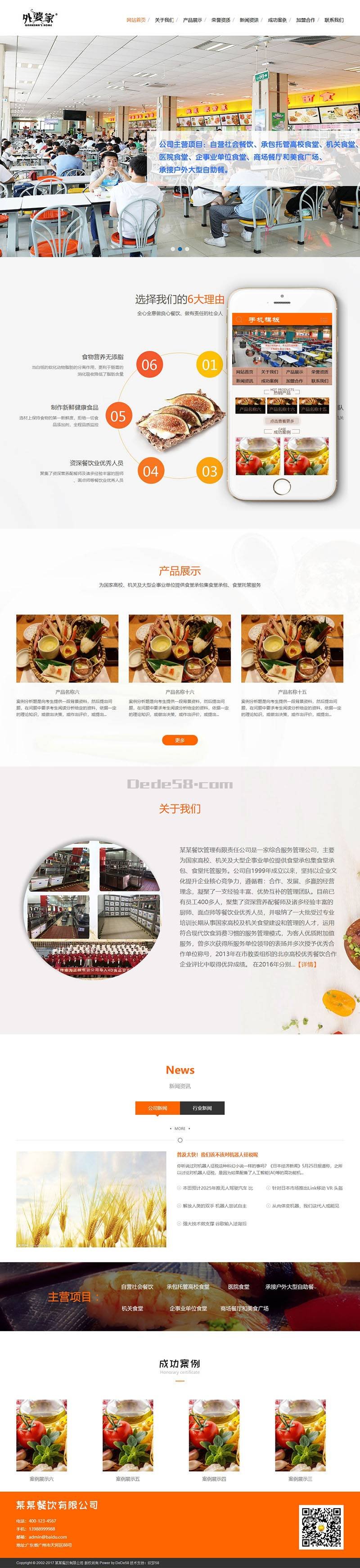Go to 产品展示 in top menu
Image resolution: width=360 pixels, height=1568 pixels.
pos(192,20)
